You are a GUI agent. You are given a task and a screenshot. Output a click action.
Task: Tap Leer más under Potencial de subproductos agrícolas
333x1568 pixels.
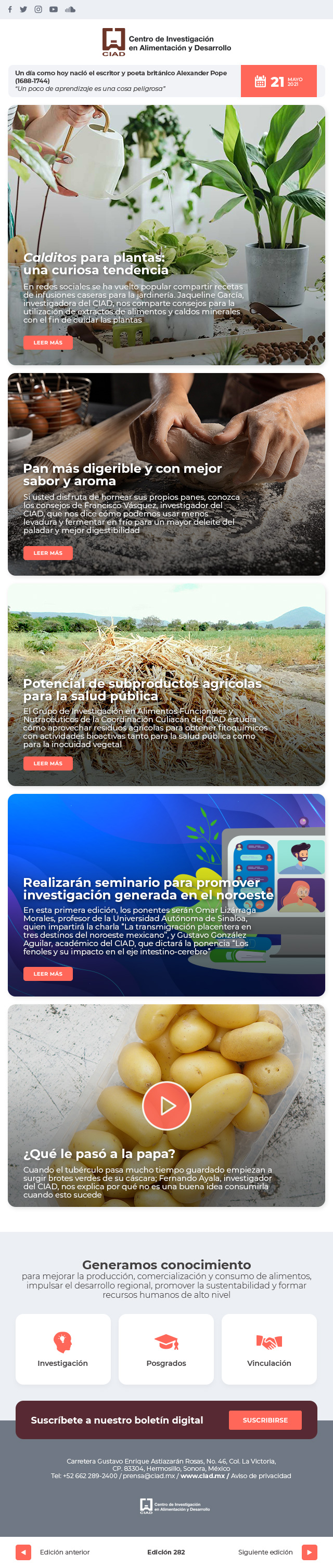click(48, 763)
